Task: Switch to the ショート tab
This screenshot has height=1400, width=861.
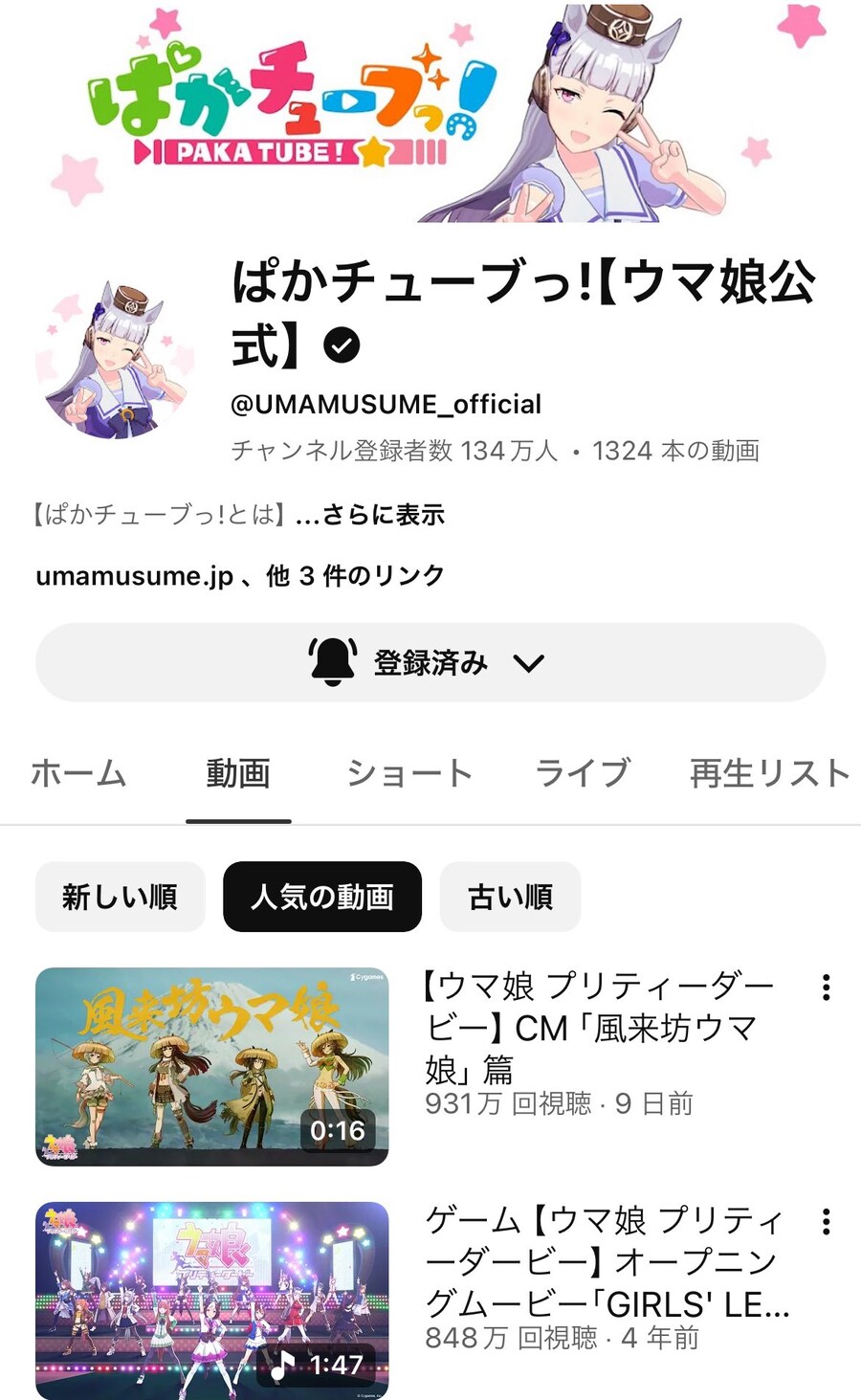Action: pyautogui.click(x=409, y=773)
